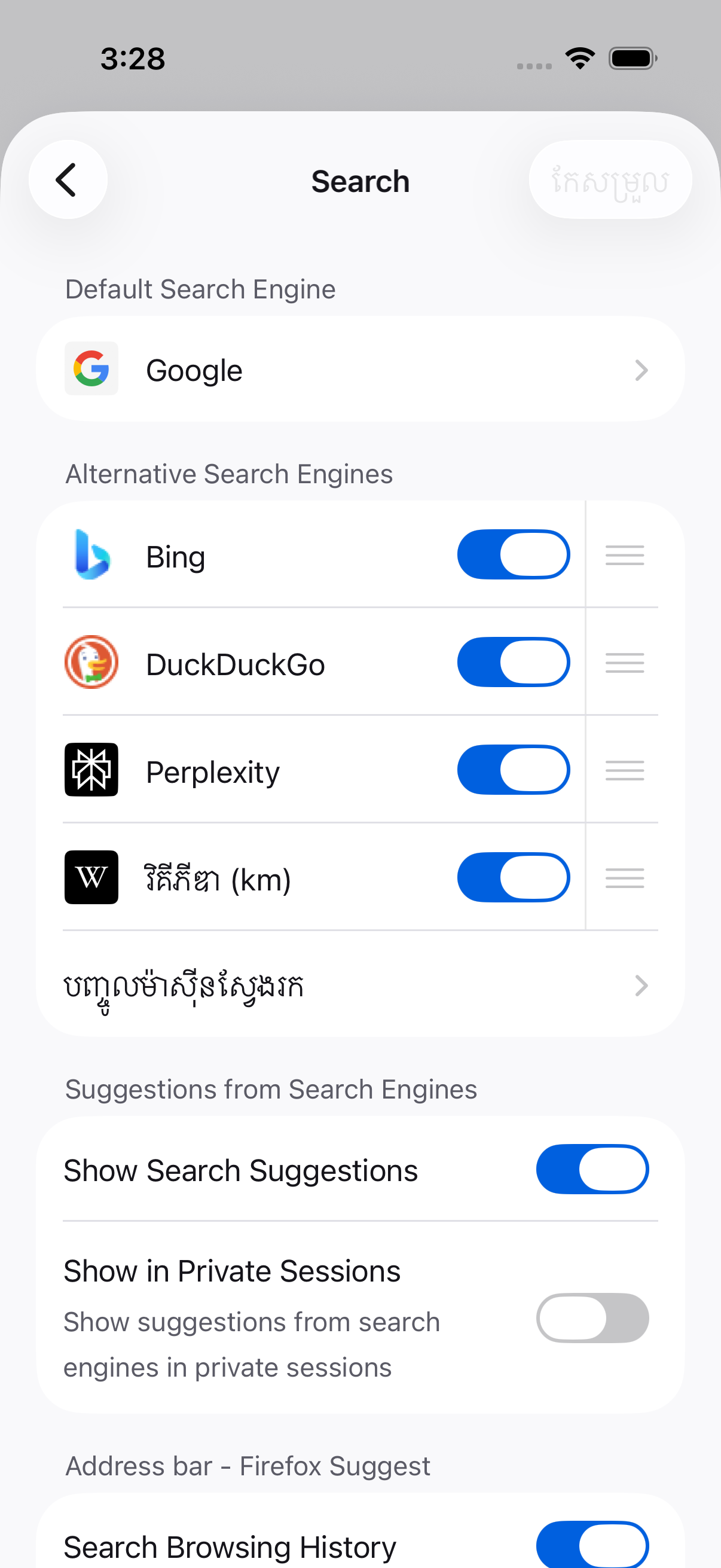This screenshot has height=1568, width=721.
Task: Go back from Search settings
Action: 68,180
